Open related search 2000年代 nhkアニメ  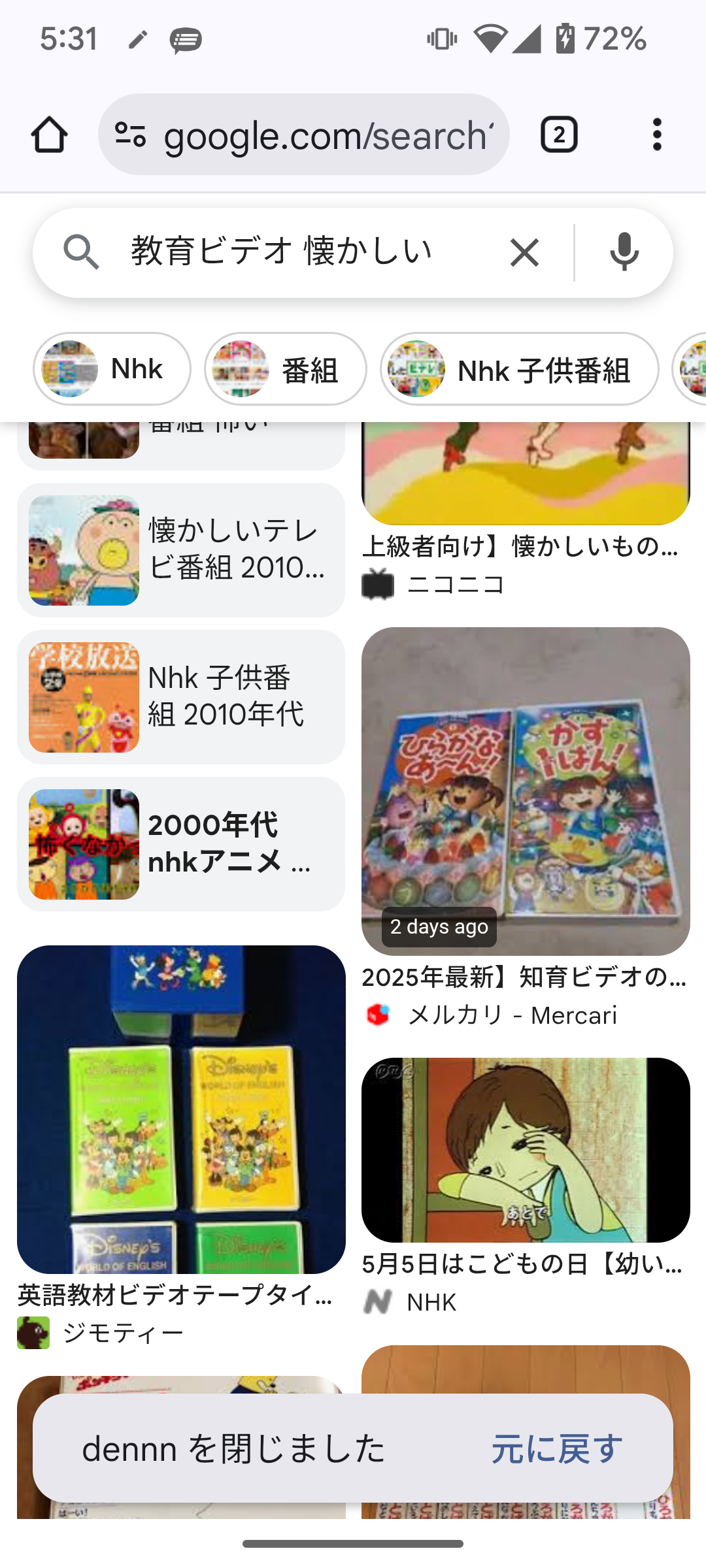[x=181, y=844]
